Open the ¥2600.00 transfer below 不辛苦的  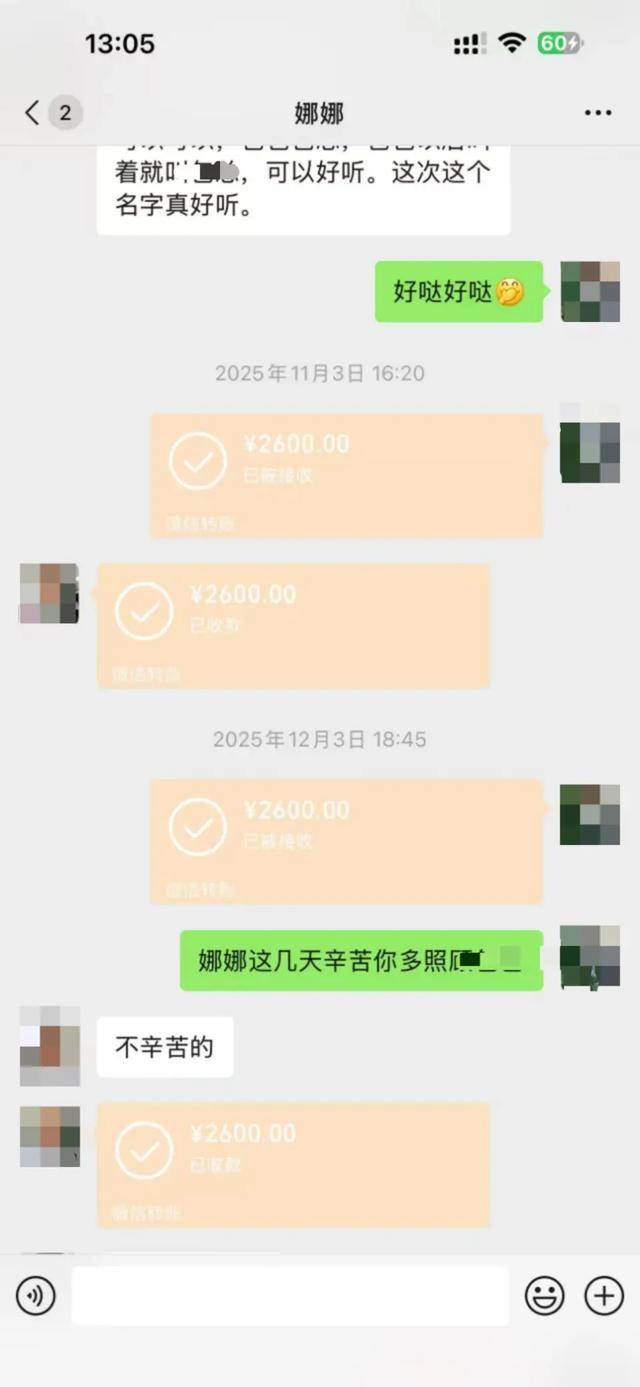coord(293,1164)
